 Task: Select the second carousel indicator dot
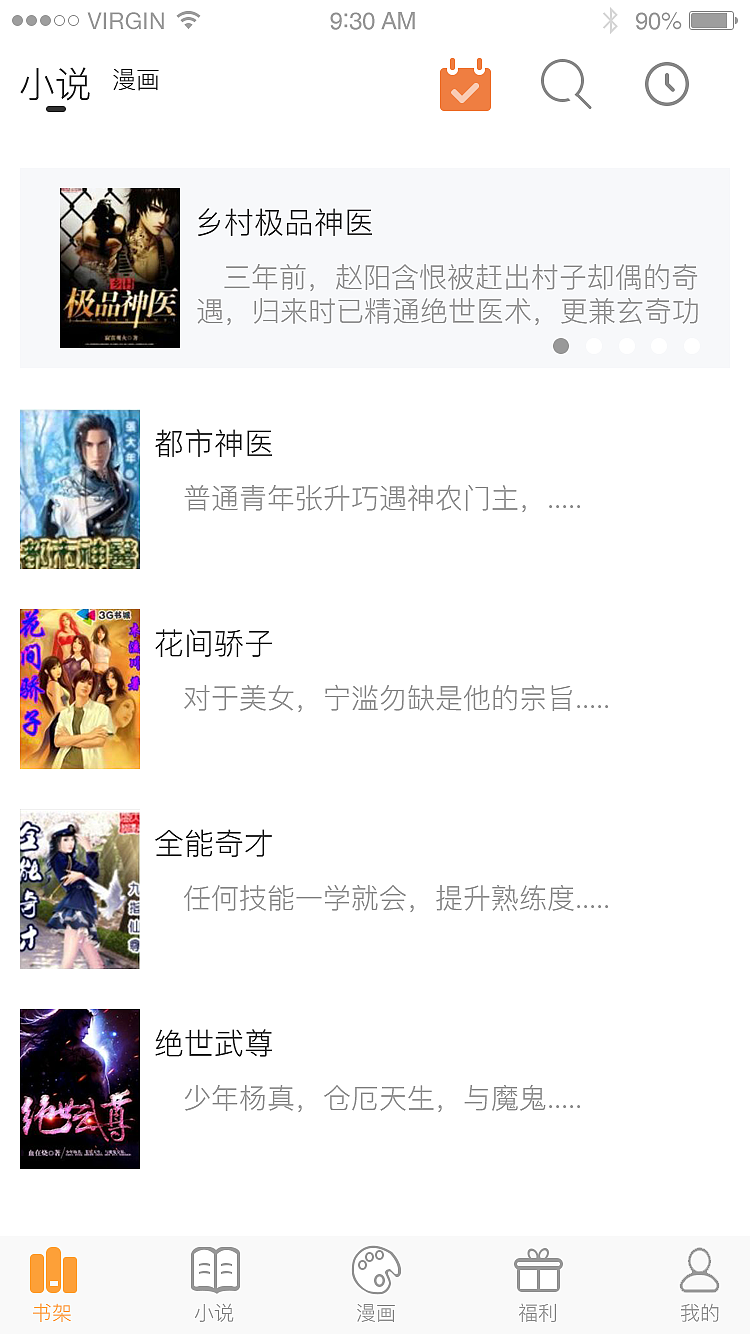[x=594, y=346]
